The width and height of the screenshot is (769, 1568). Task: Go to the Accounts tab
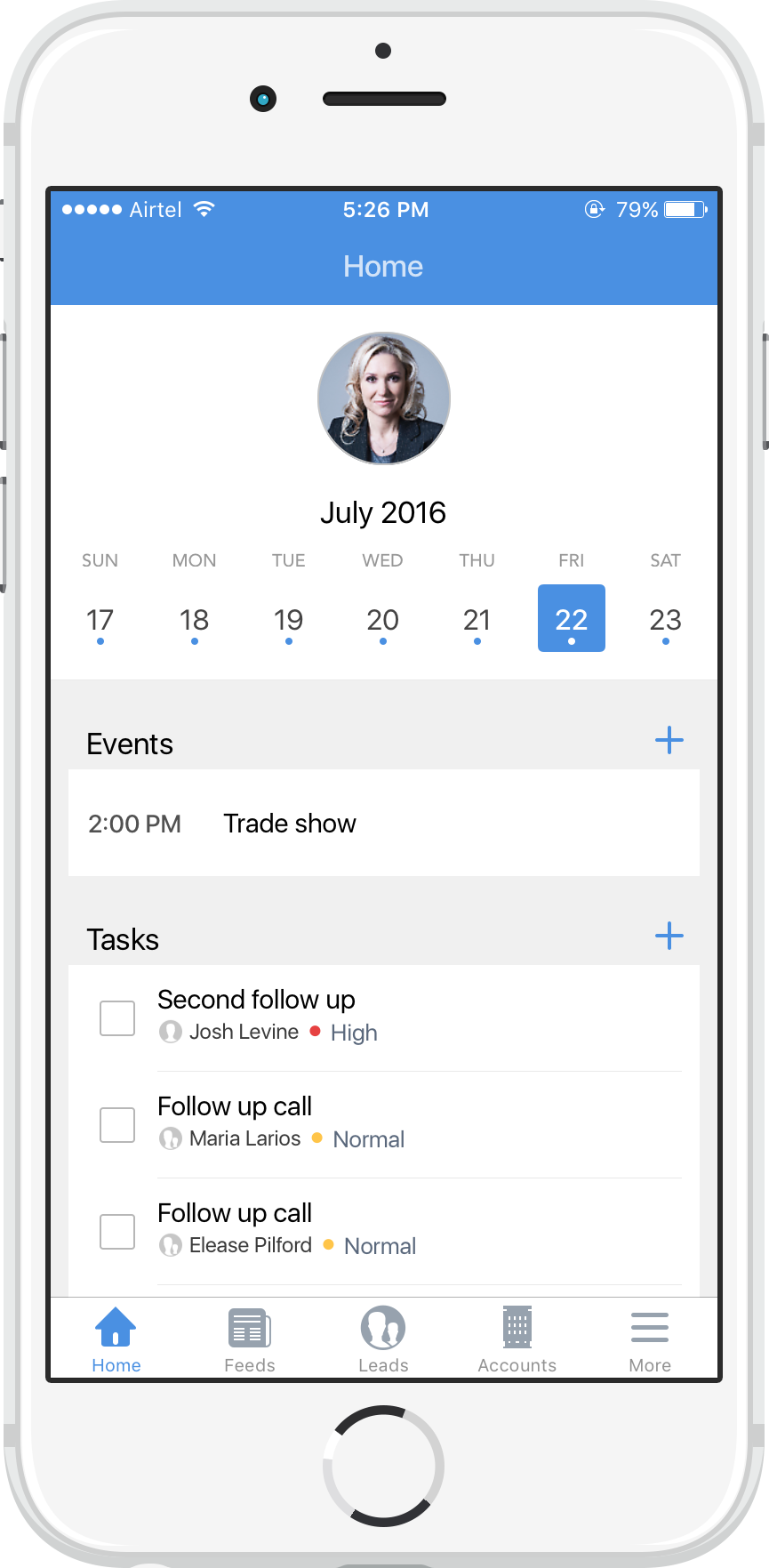(x=517, y=1340)
